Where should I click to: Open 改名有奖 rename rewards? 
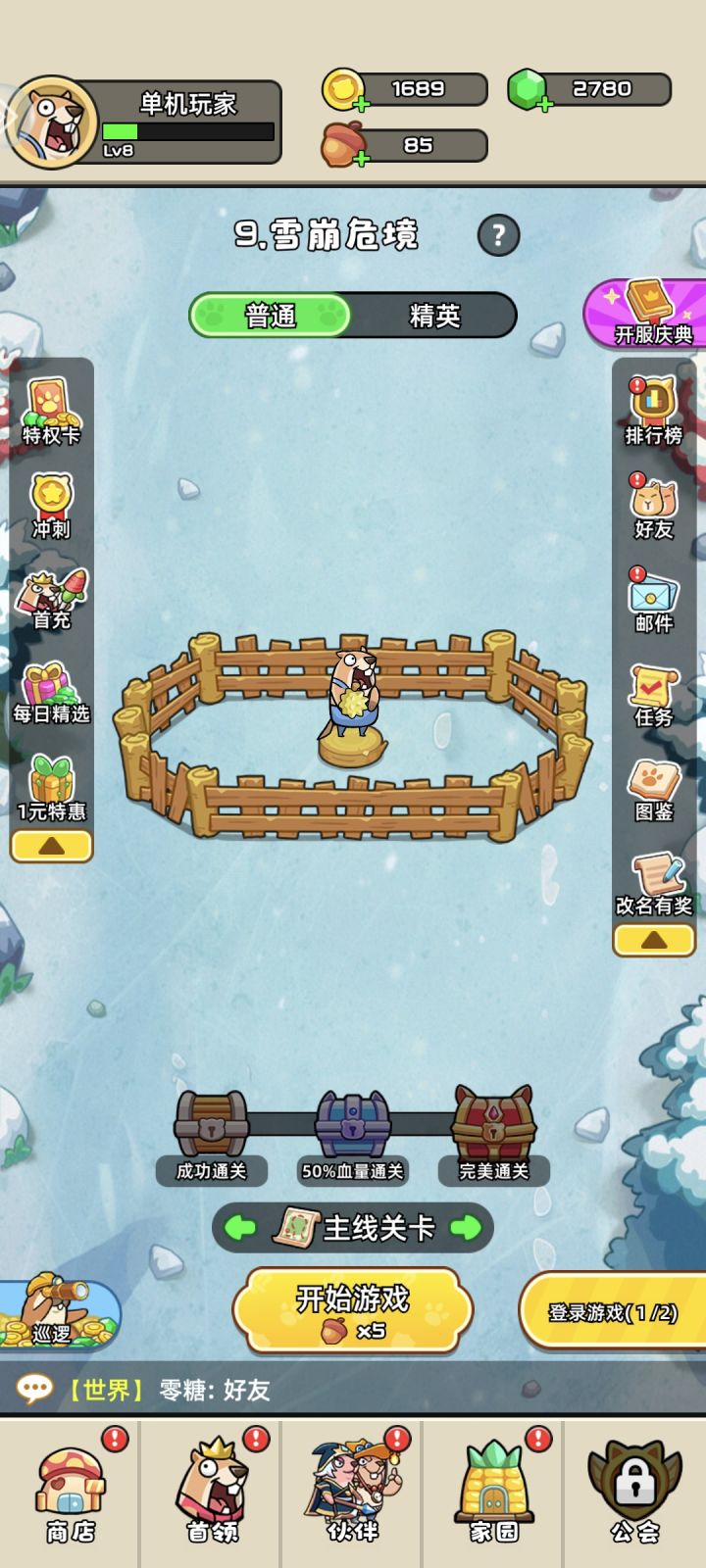651,880
